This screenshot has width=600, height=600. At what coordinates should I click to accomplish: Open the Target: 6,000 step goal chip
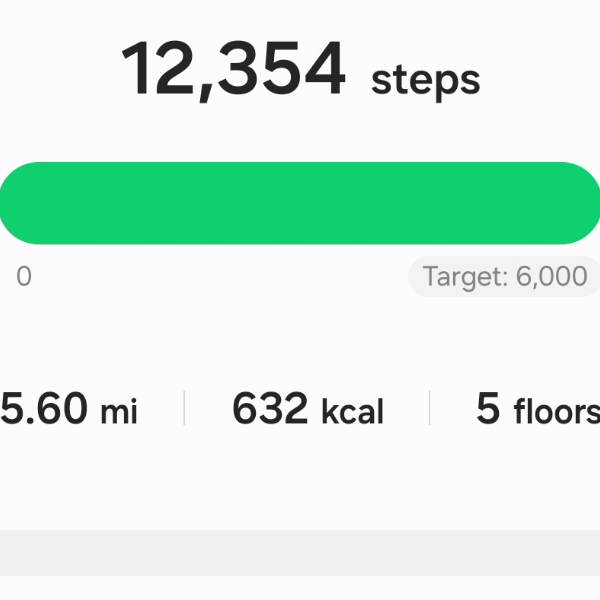504,277
